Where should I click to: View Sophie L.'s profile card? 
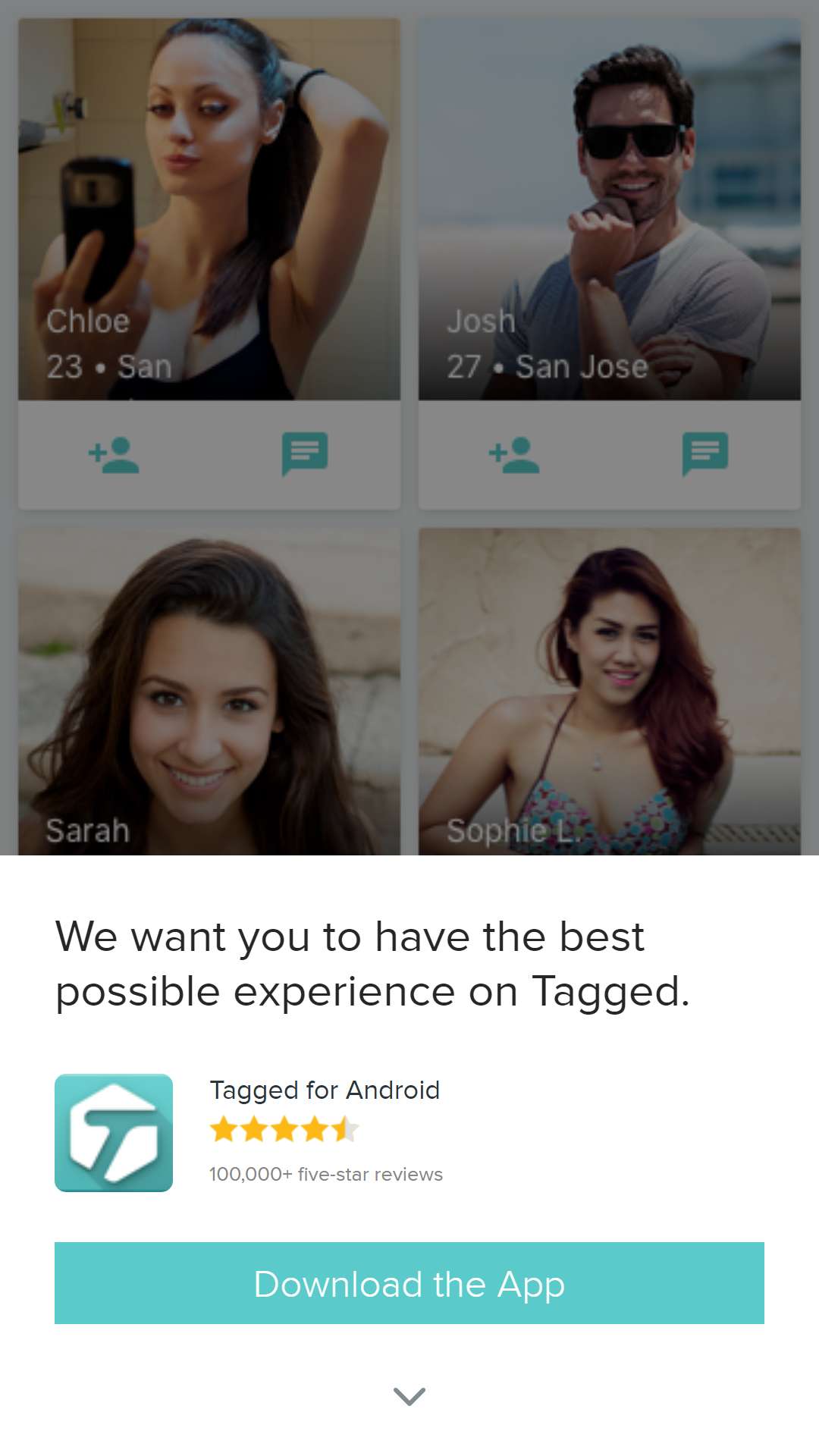click(610, 692)
